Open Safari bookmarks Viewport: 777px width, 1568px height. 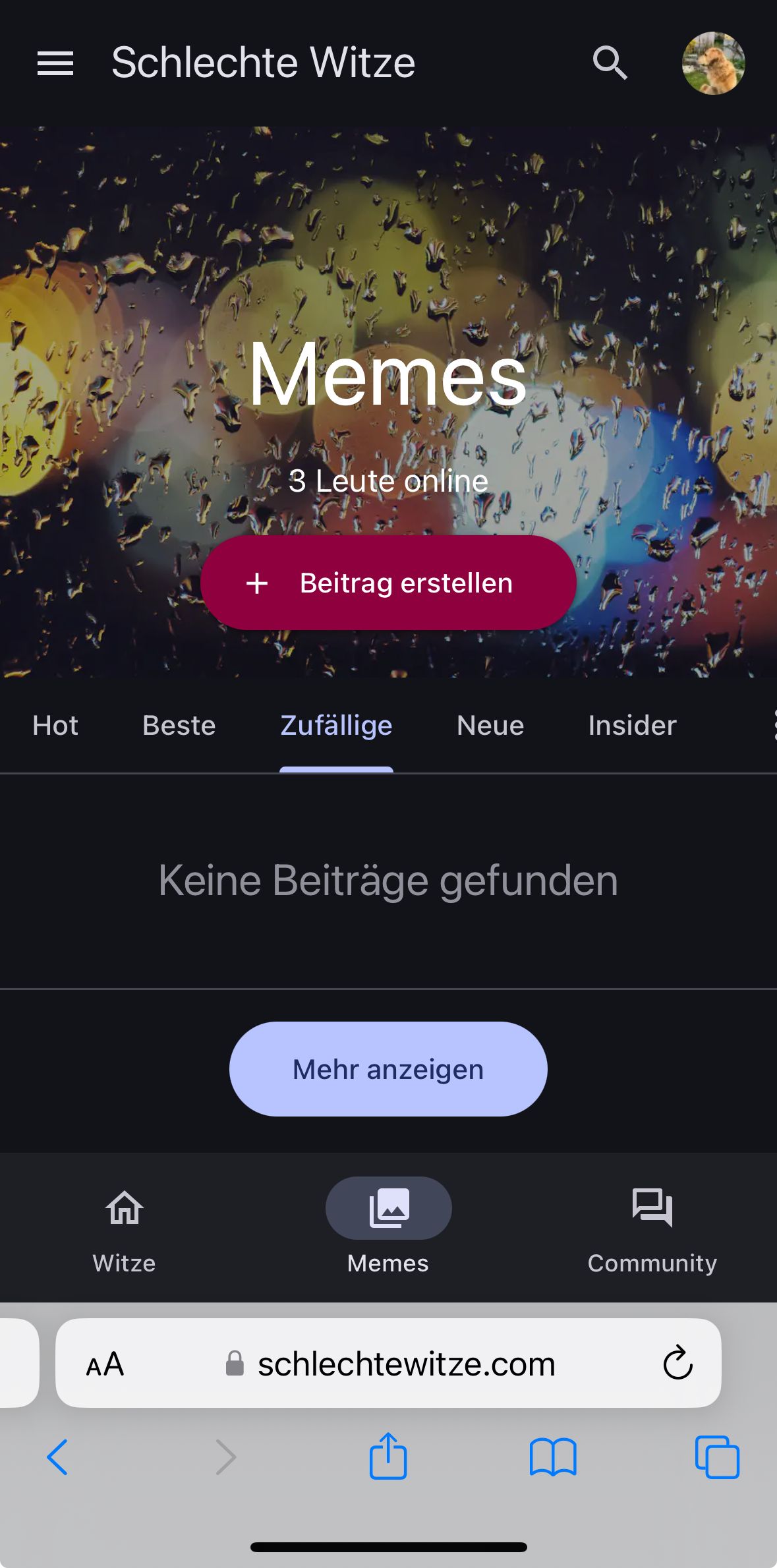(x=553, y=1457)
